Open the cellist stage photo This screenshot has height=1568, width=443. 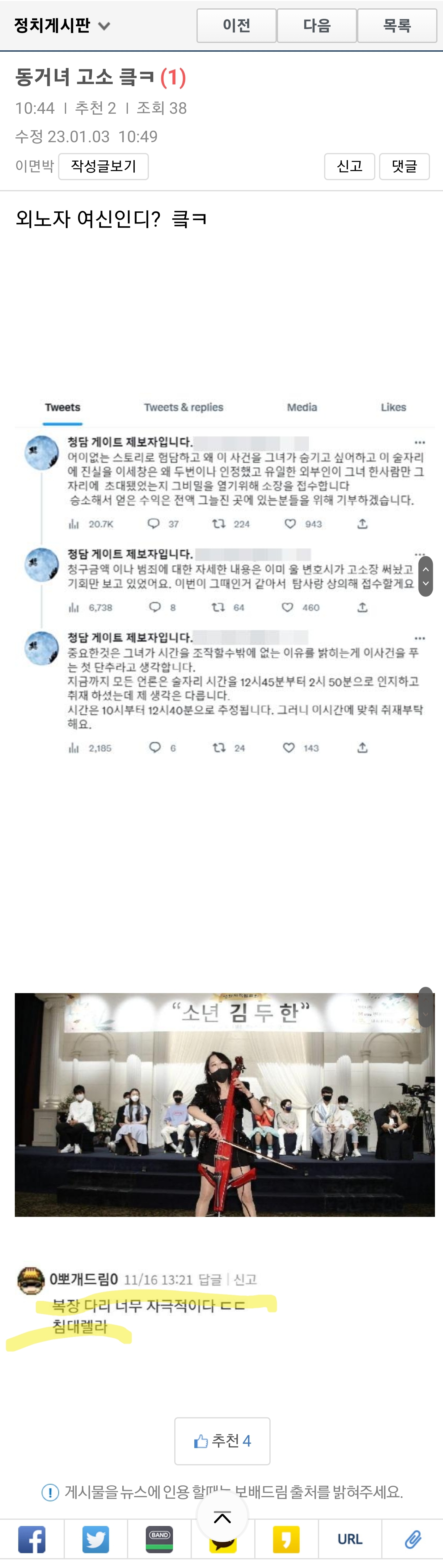(224, 1104)
